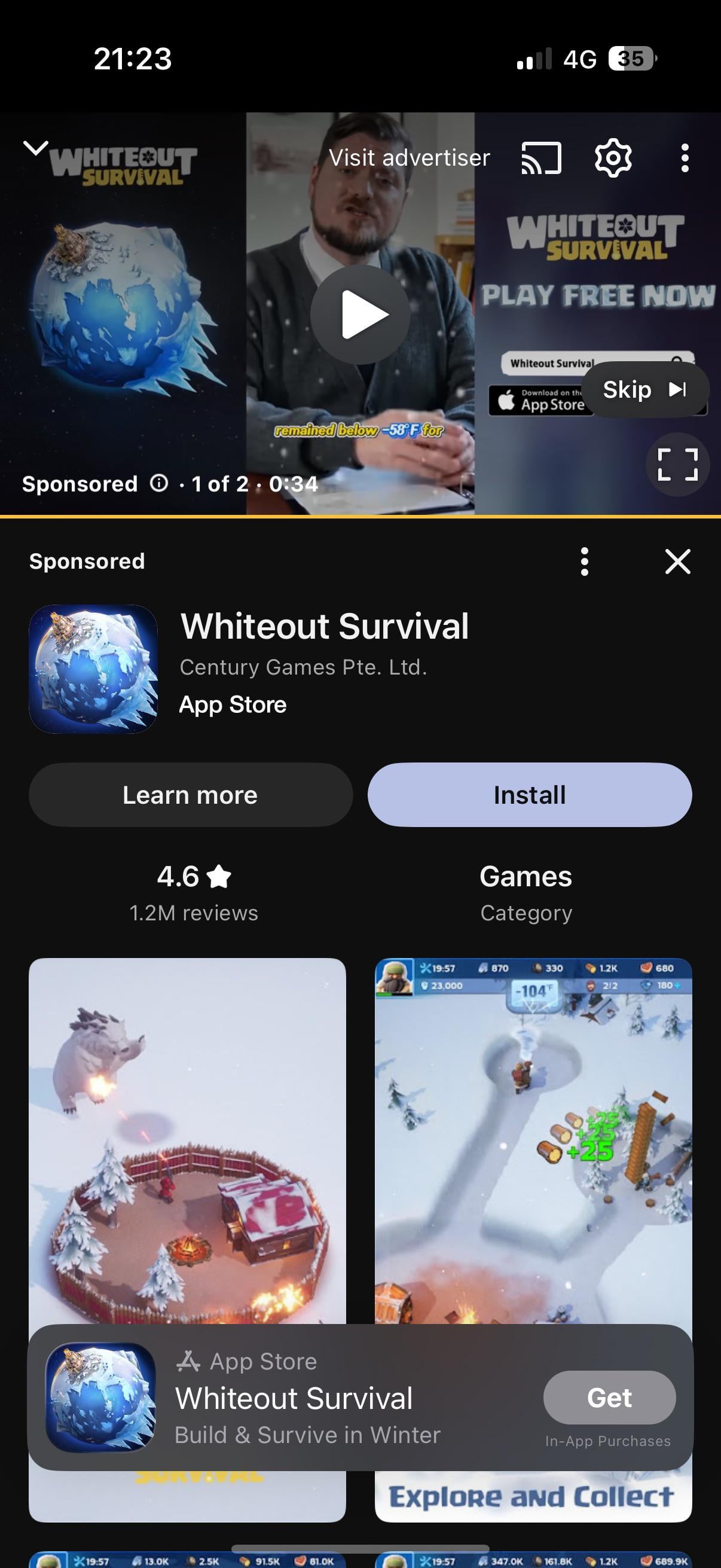
Task: Install Whiteout Survival
Action: coord(529,795)
